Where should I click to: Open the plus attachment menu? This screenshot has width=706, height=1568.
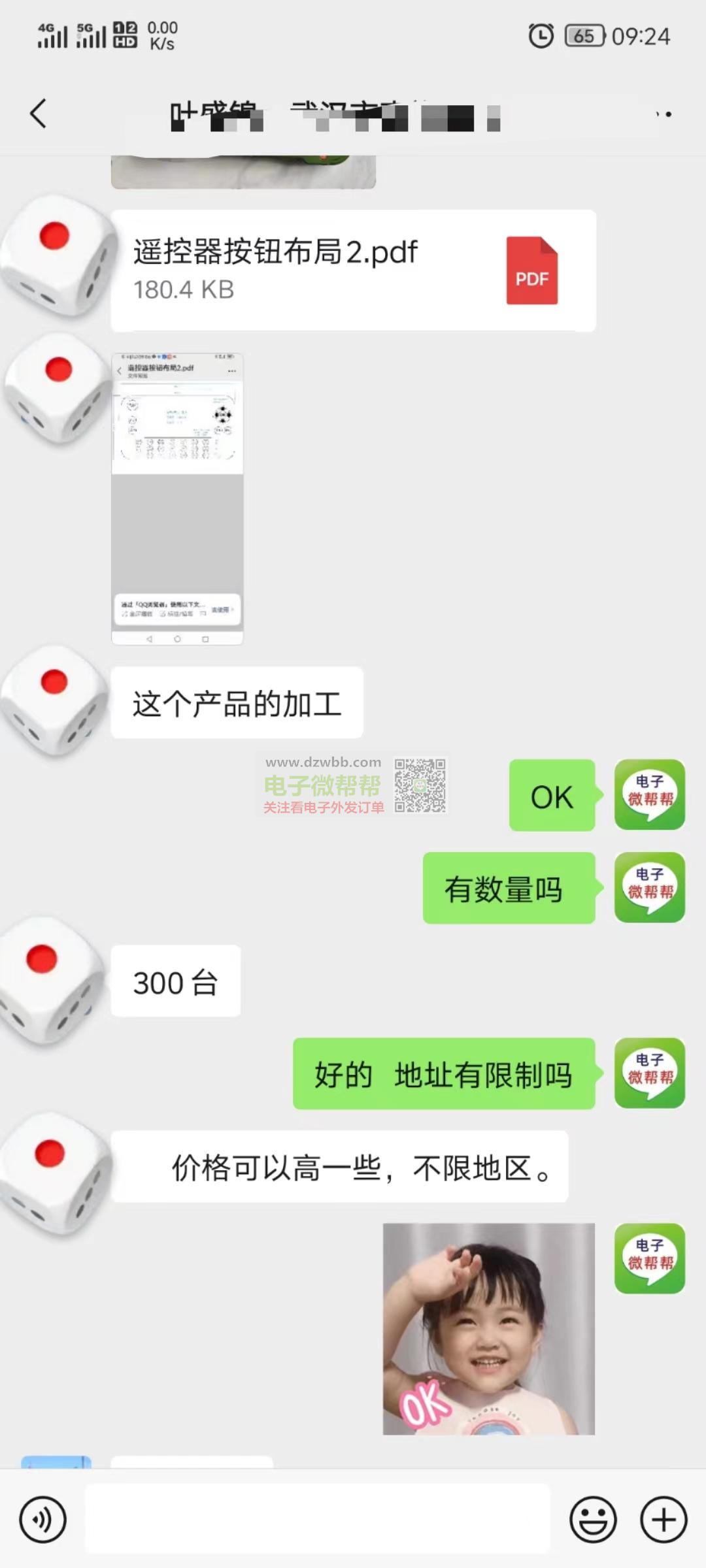click(664, 1520)
